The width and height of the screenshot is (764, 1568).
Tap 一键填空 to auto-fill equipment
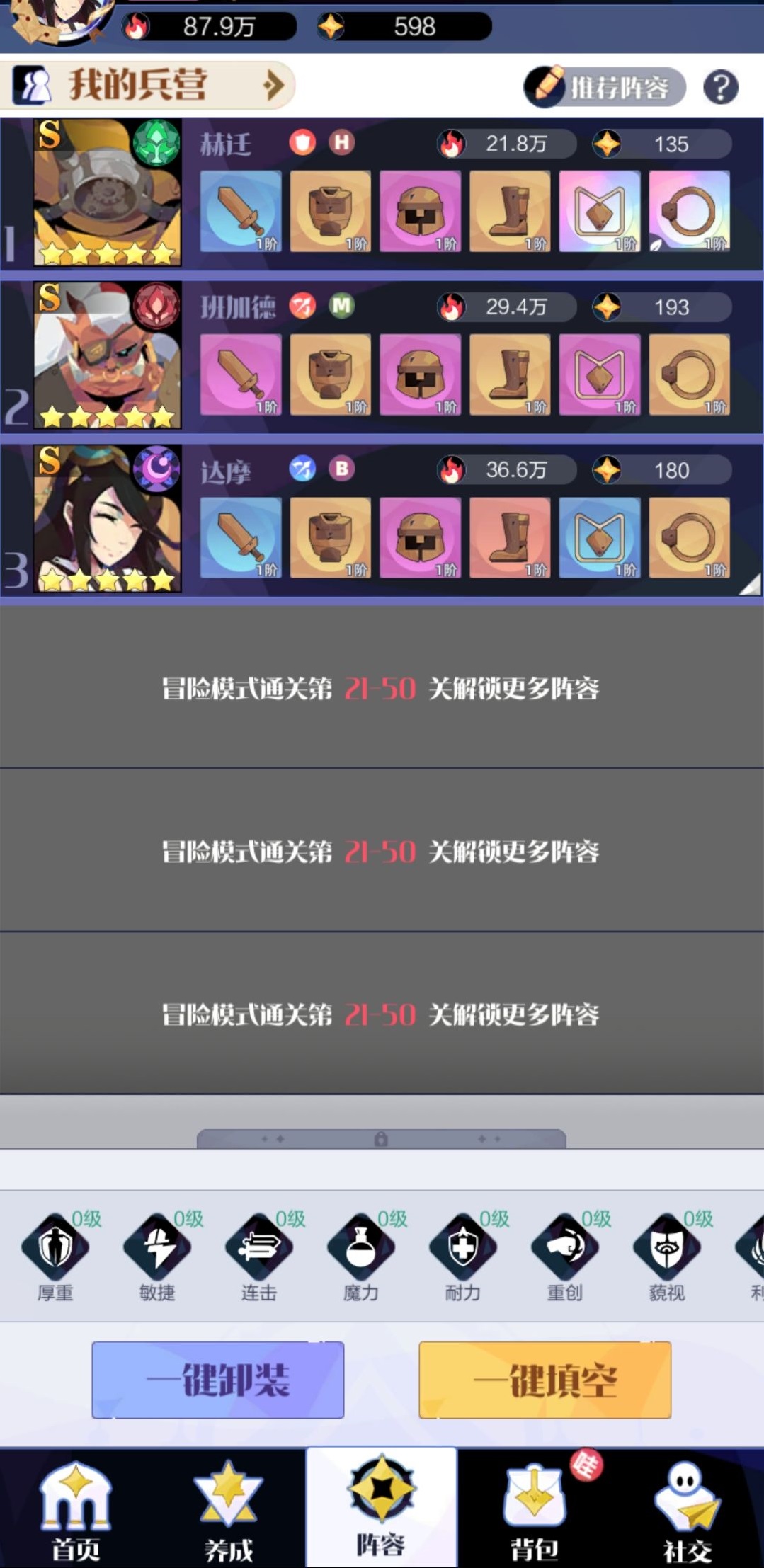[545, 1380]
